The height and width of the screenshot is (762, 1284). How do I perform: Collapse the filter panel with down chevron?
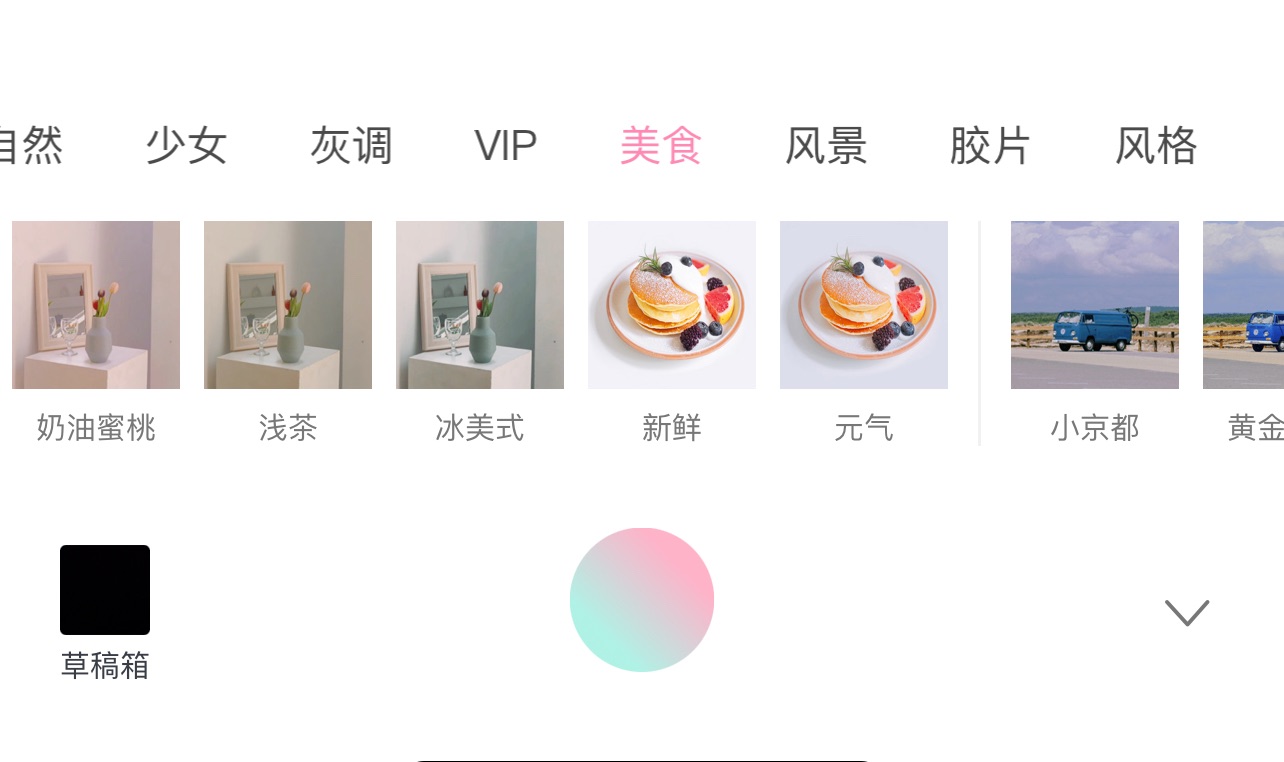pos(1187,612)
